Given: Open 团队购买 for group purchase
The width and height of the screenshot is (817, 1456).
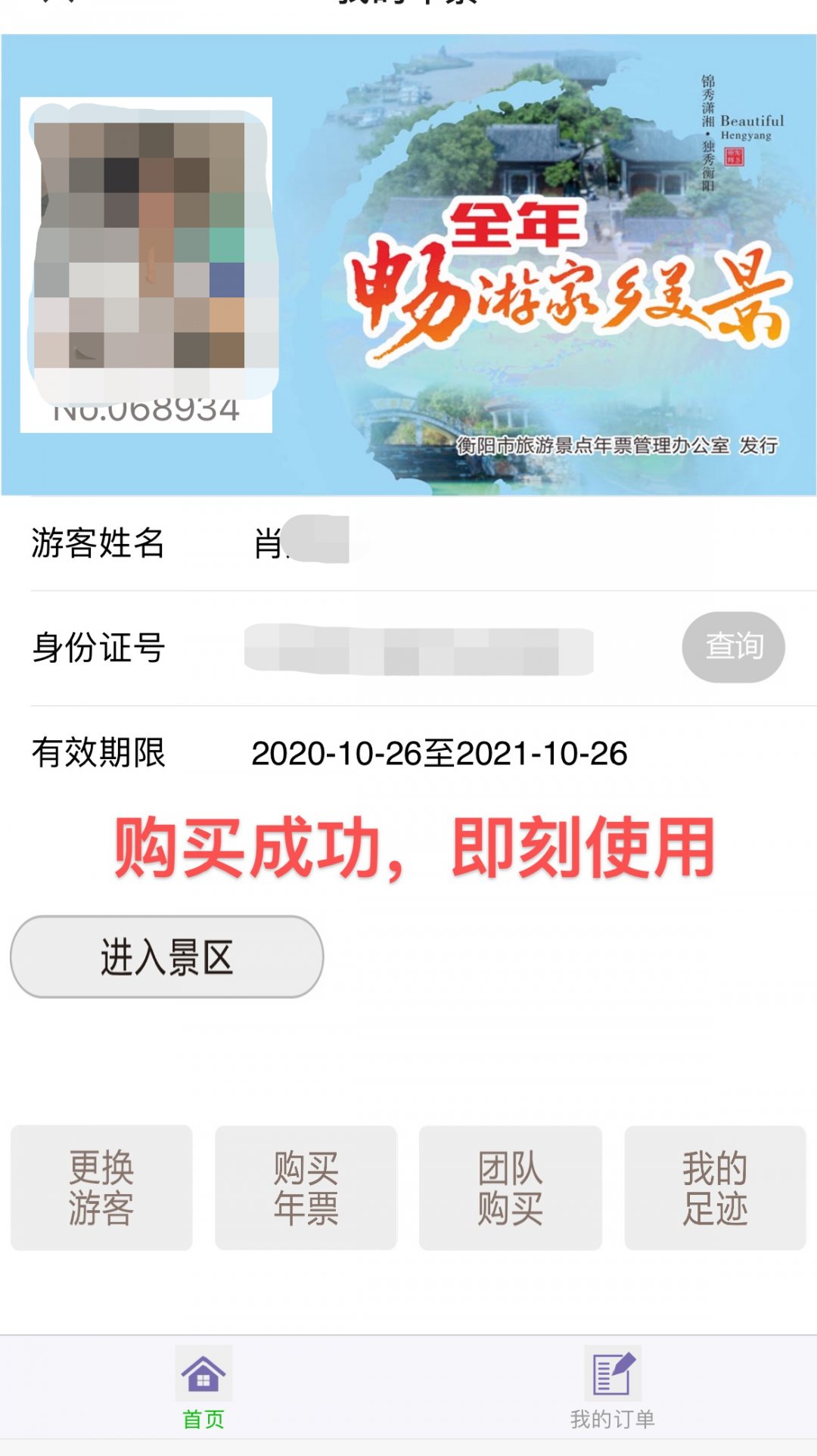Looking at the screenshot, I should [x=510, y=1187].
